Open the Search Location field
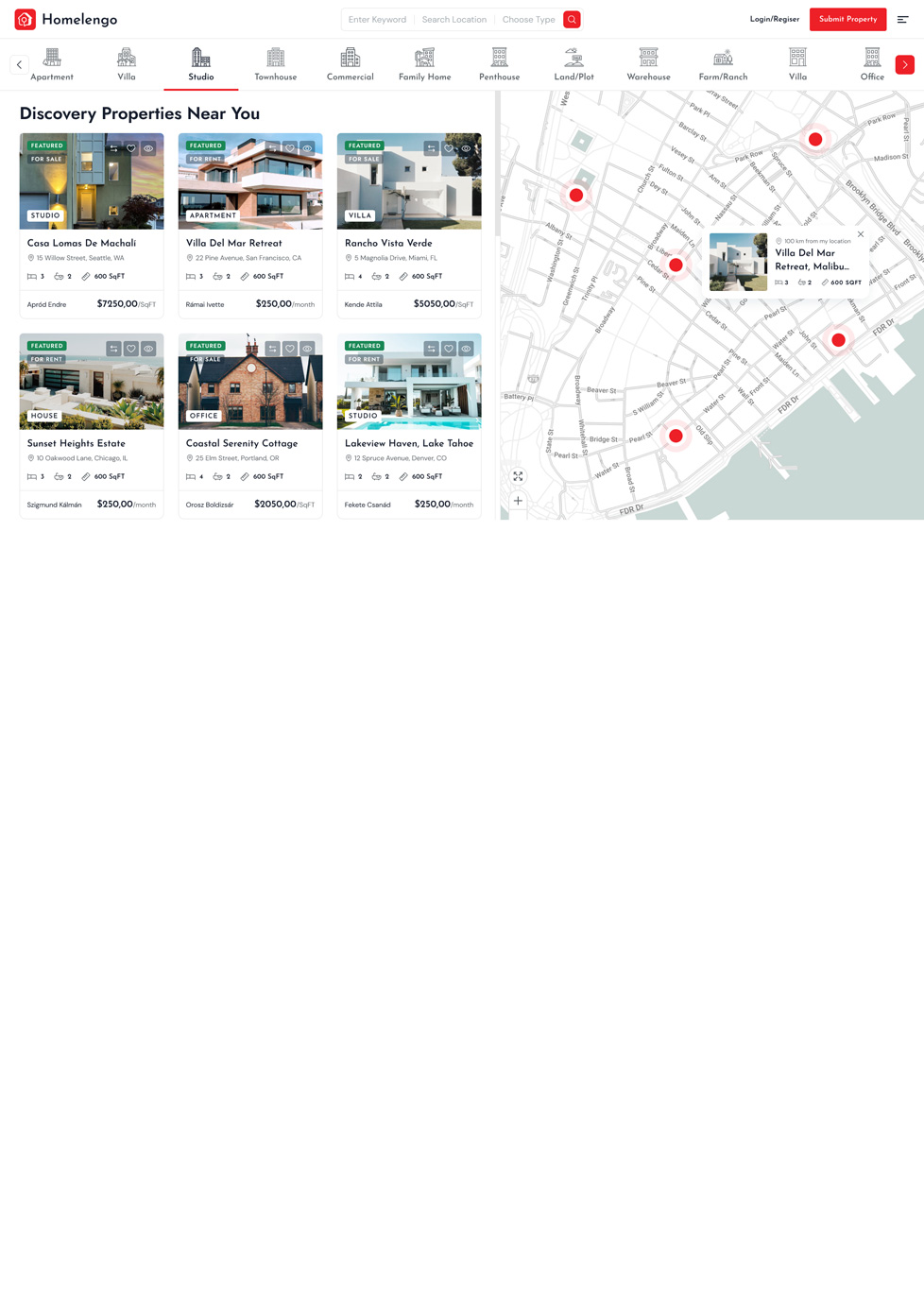Screen dimensions: 924x1302 point(453,20)
